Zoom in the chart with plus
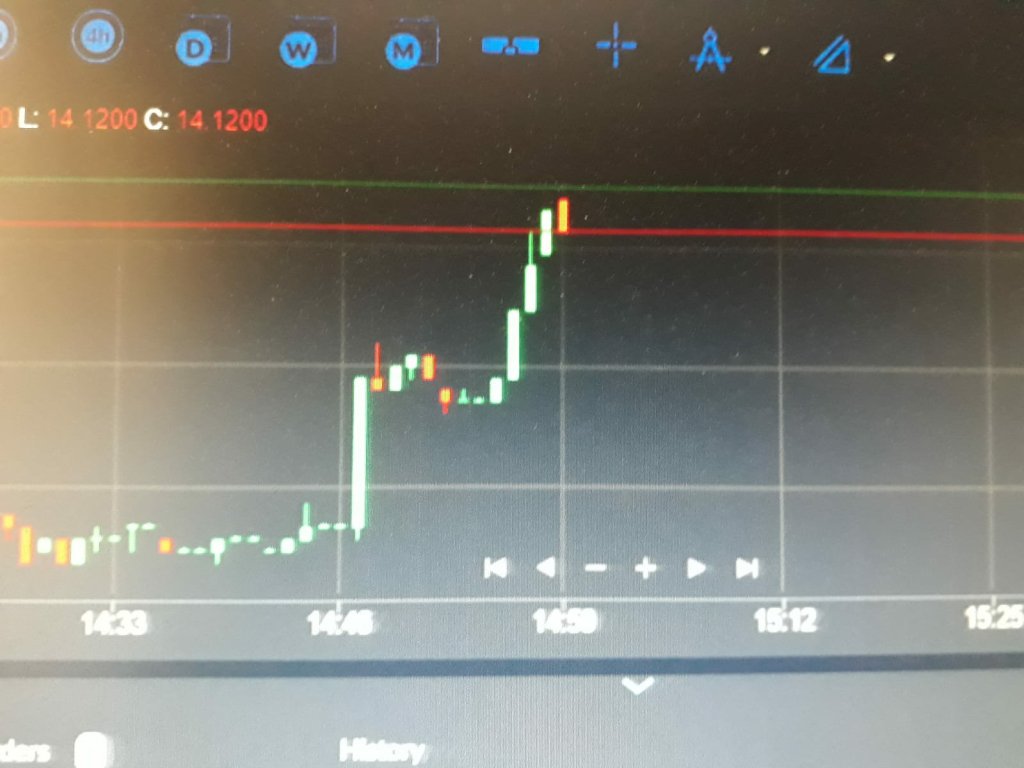 click(645, 569)
